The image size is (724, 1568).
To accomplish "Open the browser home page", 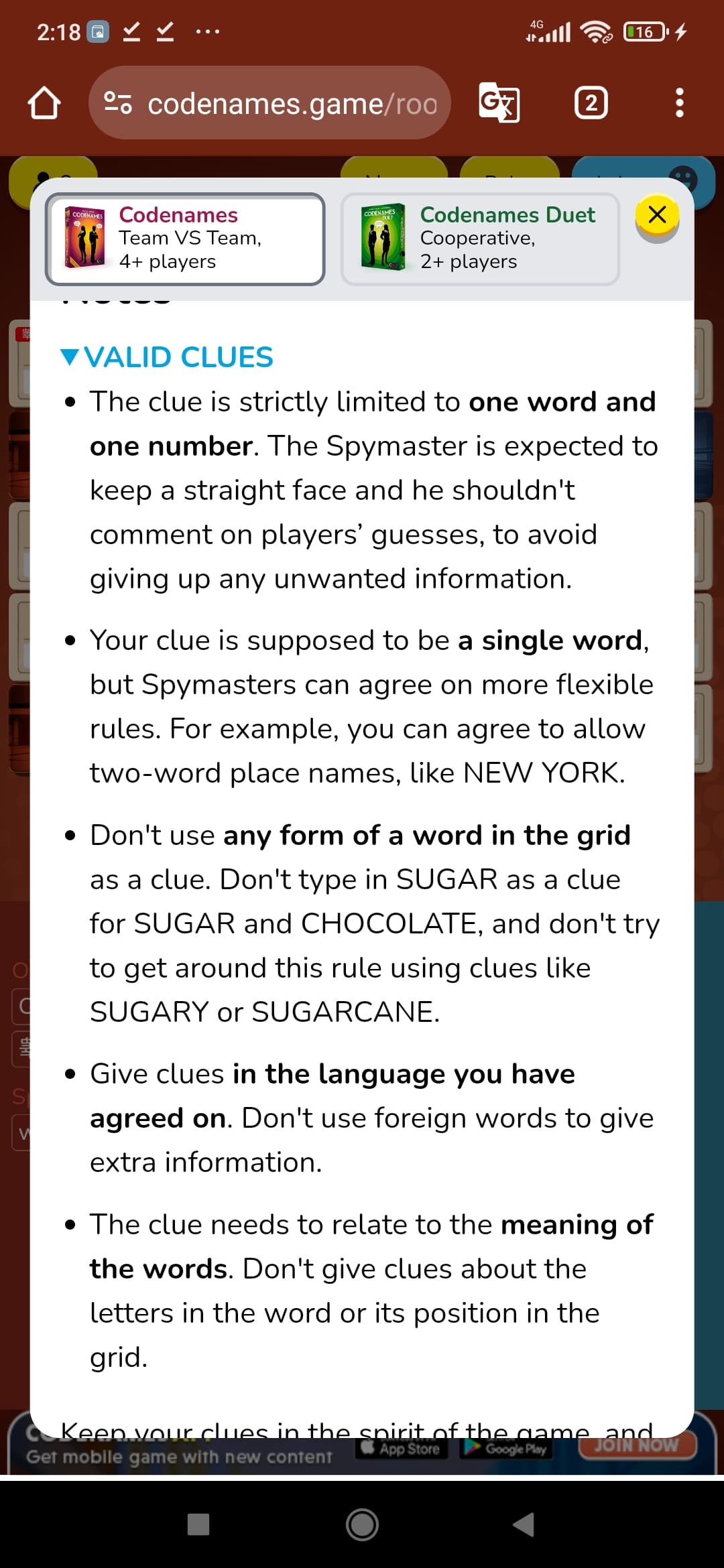I will click(44, 103).
